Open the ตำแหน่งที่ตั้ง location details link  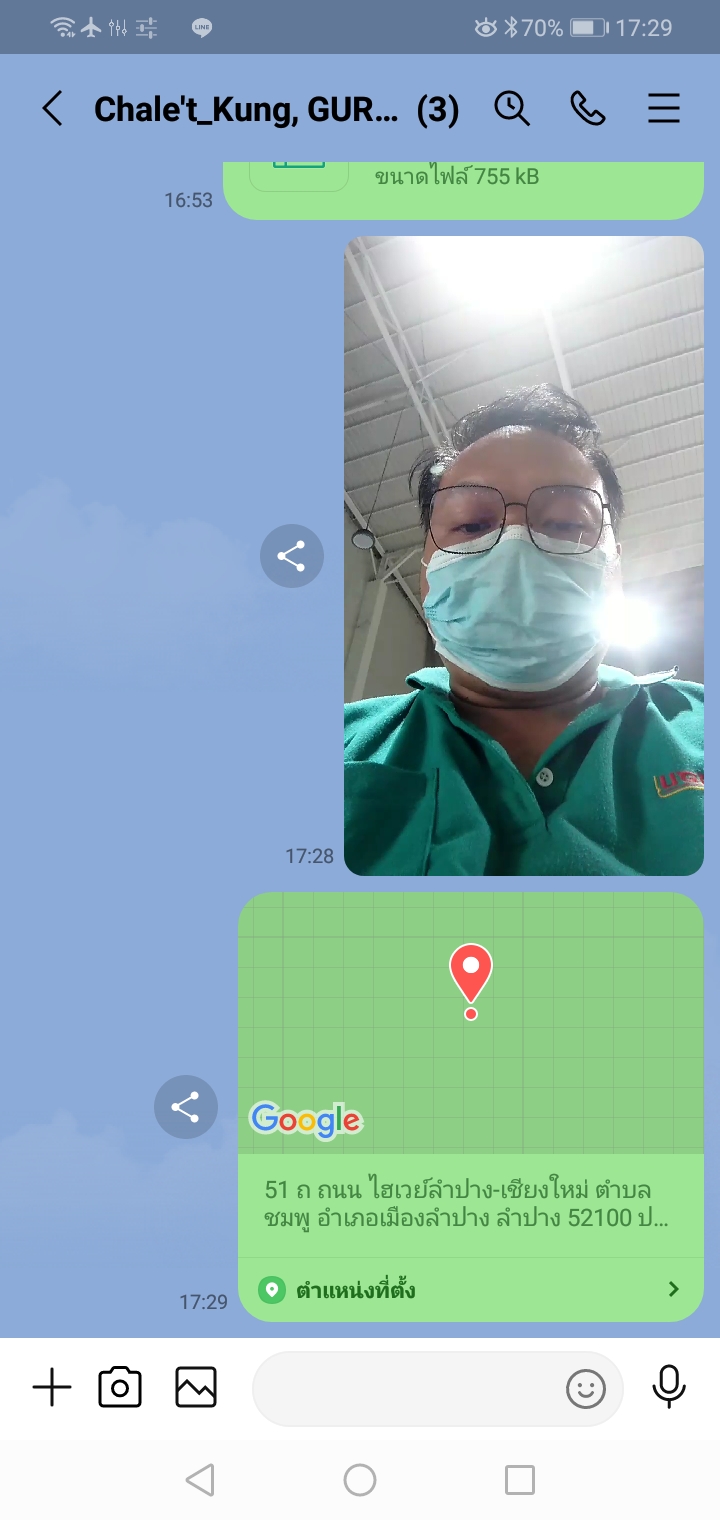coord(471,1289)
